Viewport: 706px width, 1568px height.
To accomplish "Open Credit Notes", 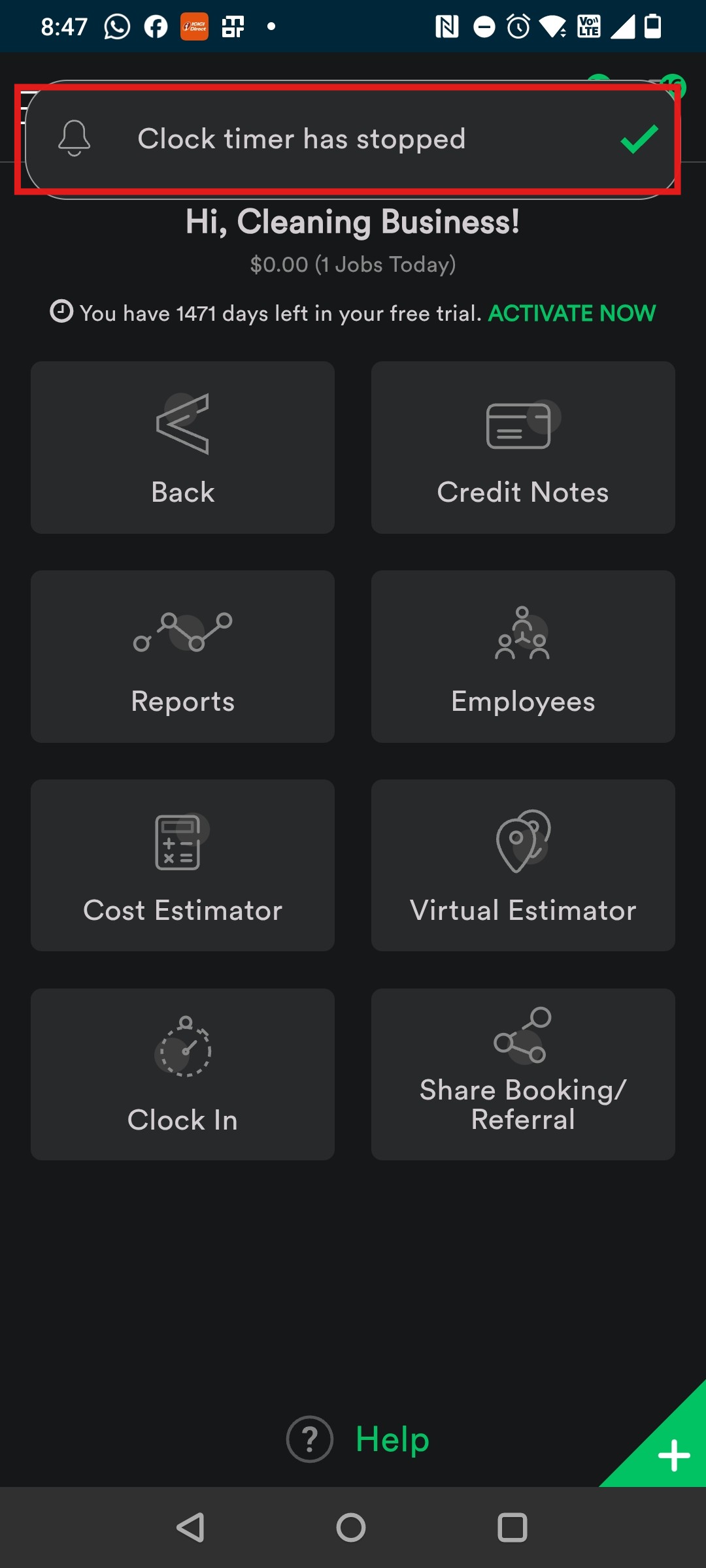I will (x=523, y=448).
